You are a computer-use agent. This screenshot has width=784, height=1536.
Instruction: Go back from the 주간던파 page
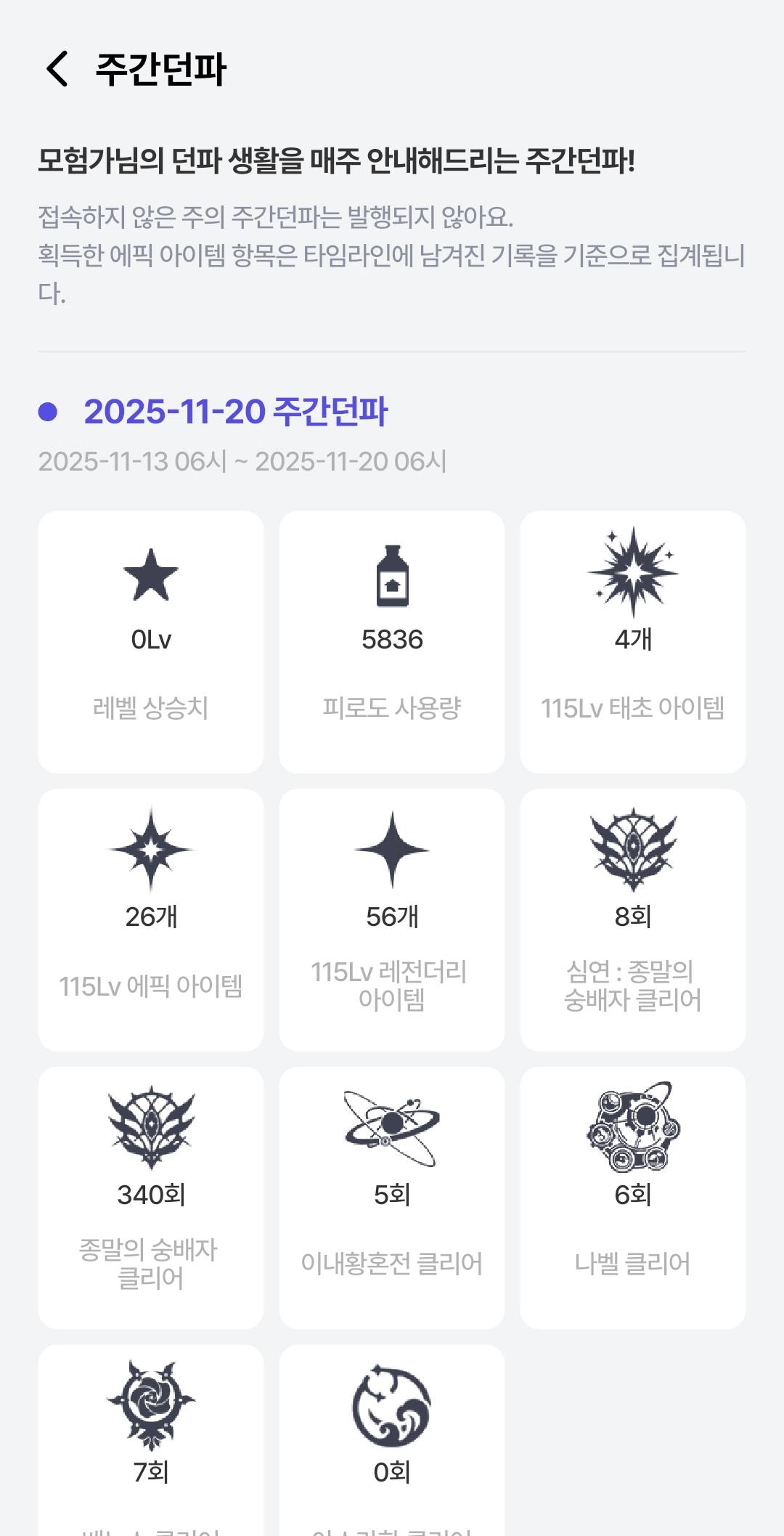(57, 70)
